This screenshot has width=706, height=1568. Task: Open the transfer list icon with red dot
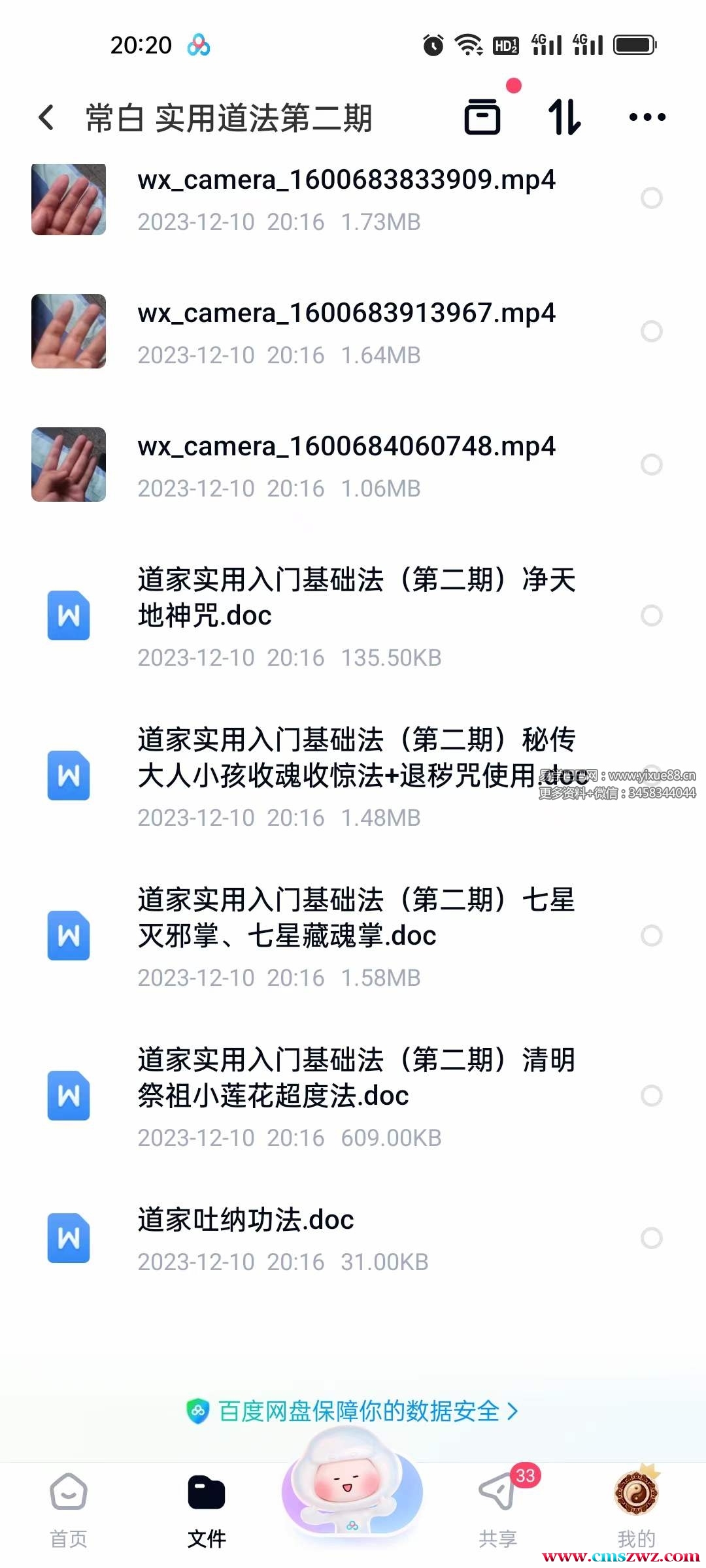tap(482, 117)
